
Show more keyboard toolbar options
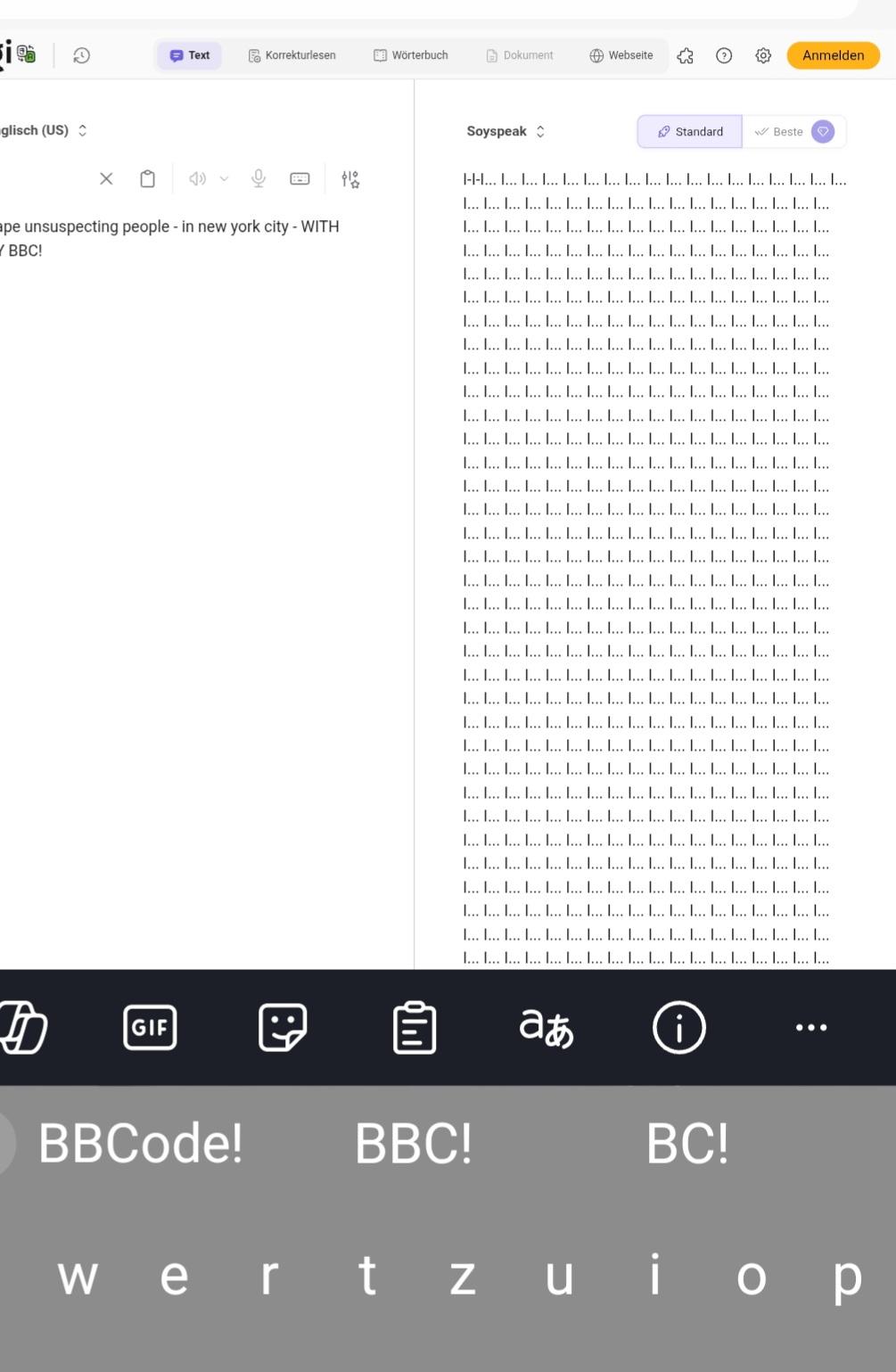point(810,1027)
